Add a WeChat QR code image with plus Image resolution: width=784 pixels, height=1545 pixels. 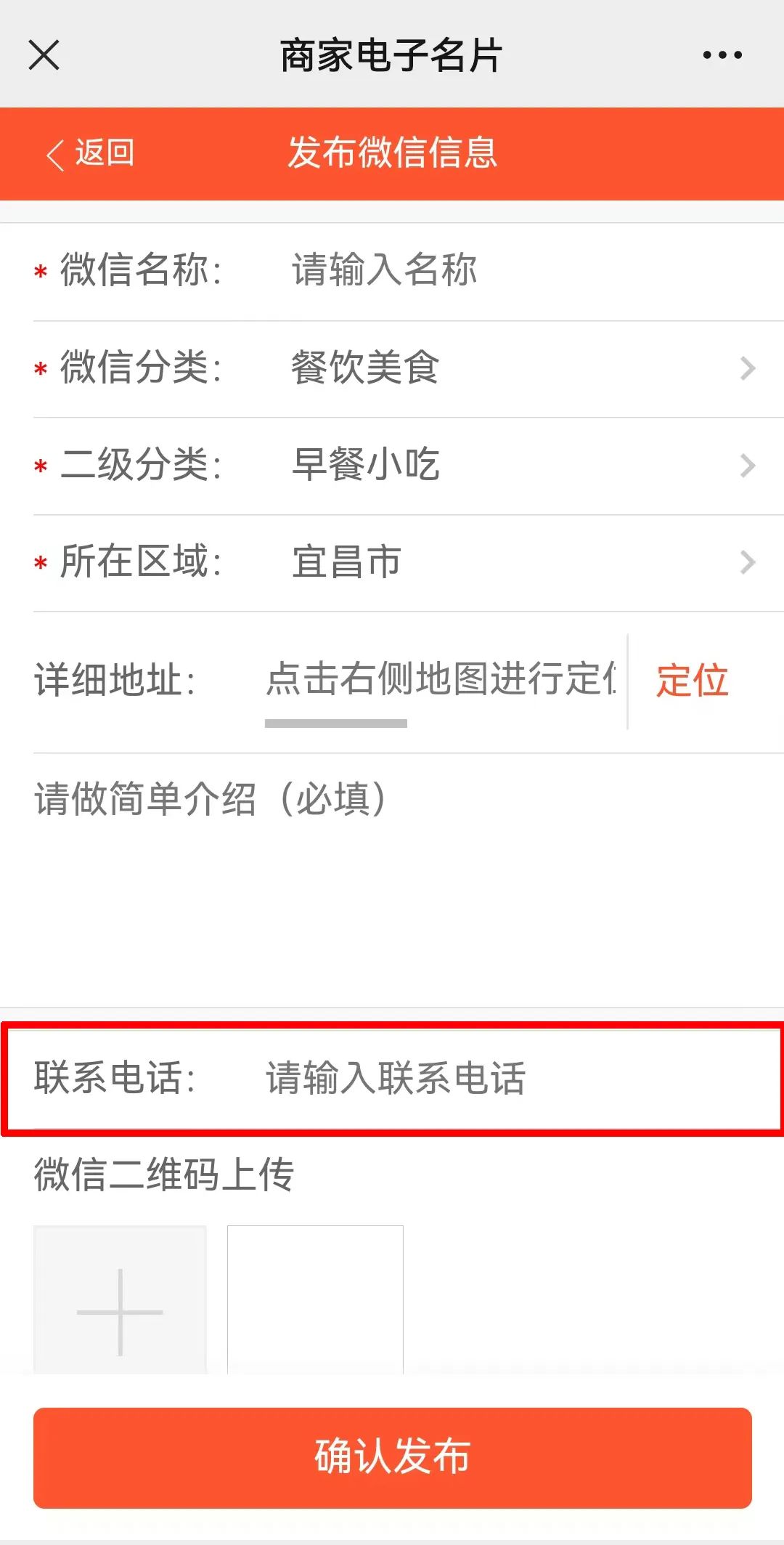click(x=120, y=1300)
